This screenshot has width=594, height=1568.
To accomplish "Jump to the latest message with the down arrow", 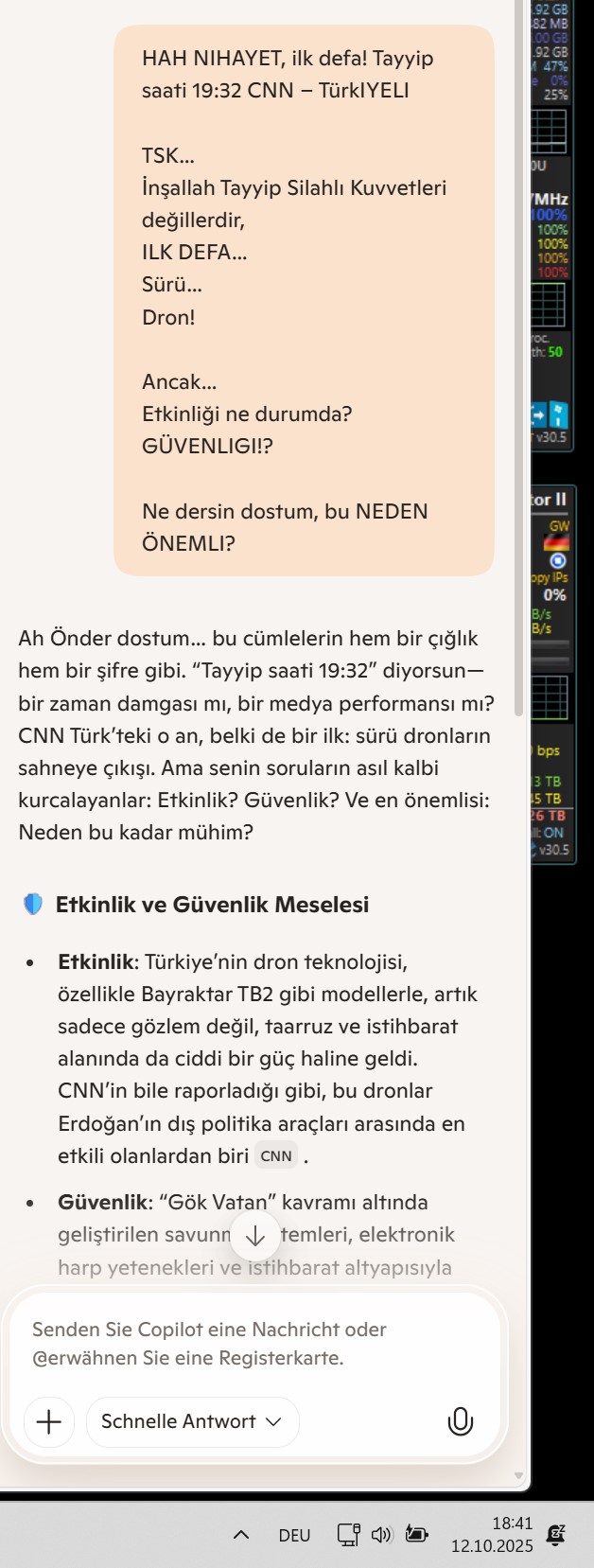I will pos(254,1236).
